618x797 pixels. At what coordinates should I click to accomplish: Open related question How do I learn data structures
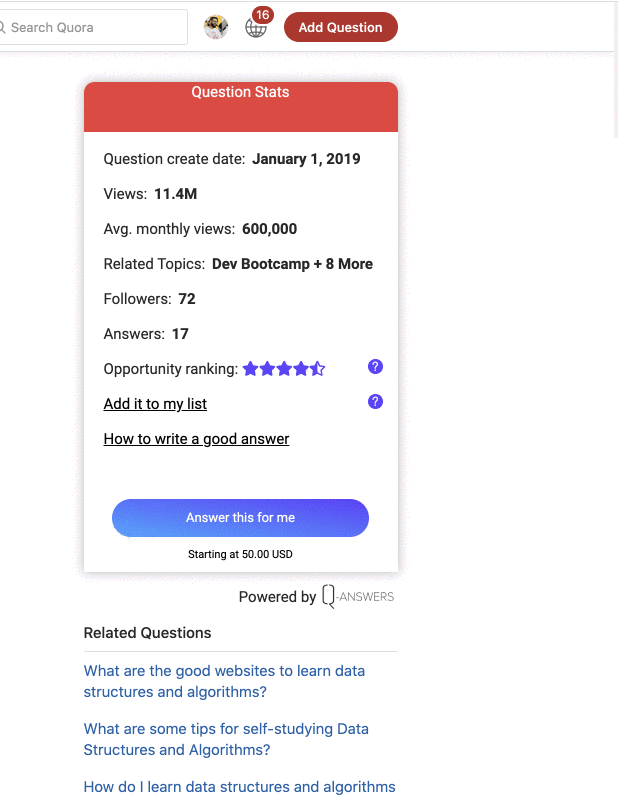coord(239,787)
